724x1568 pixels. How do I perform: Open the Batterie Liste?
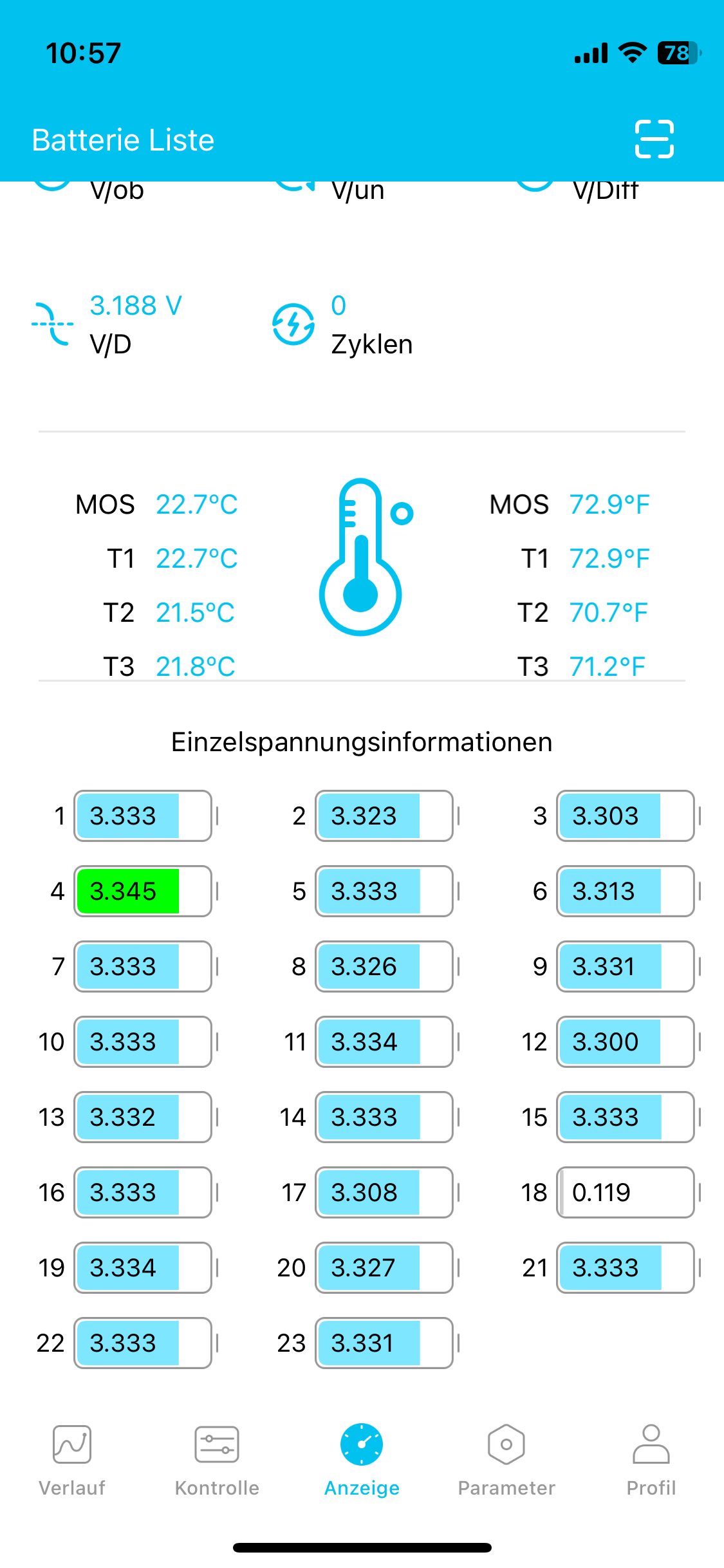point(123,140)
